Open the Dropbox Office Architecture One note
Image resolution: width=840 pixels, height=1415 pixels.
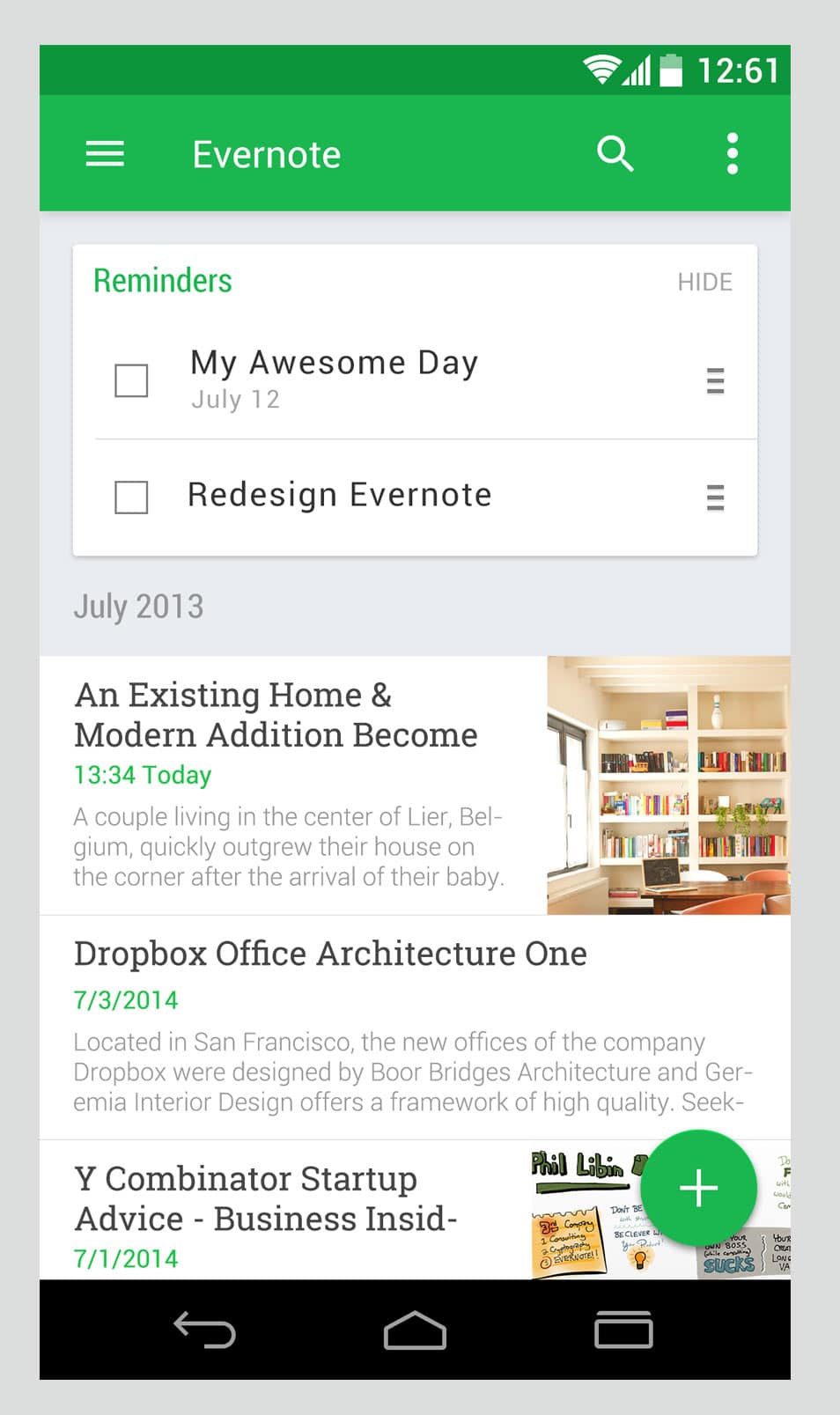click(x=330, y=954)
